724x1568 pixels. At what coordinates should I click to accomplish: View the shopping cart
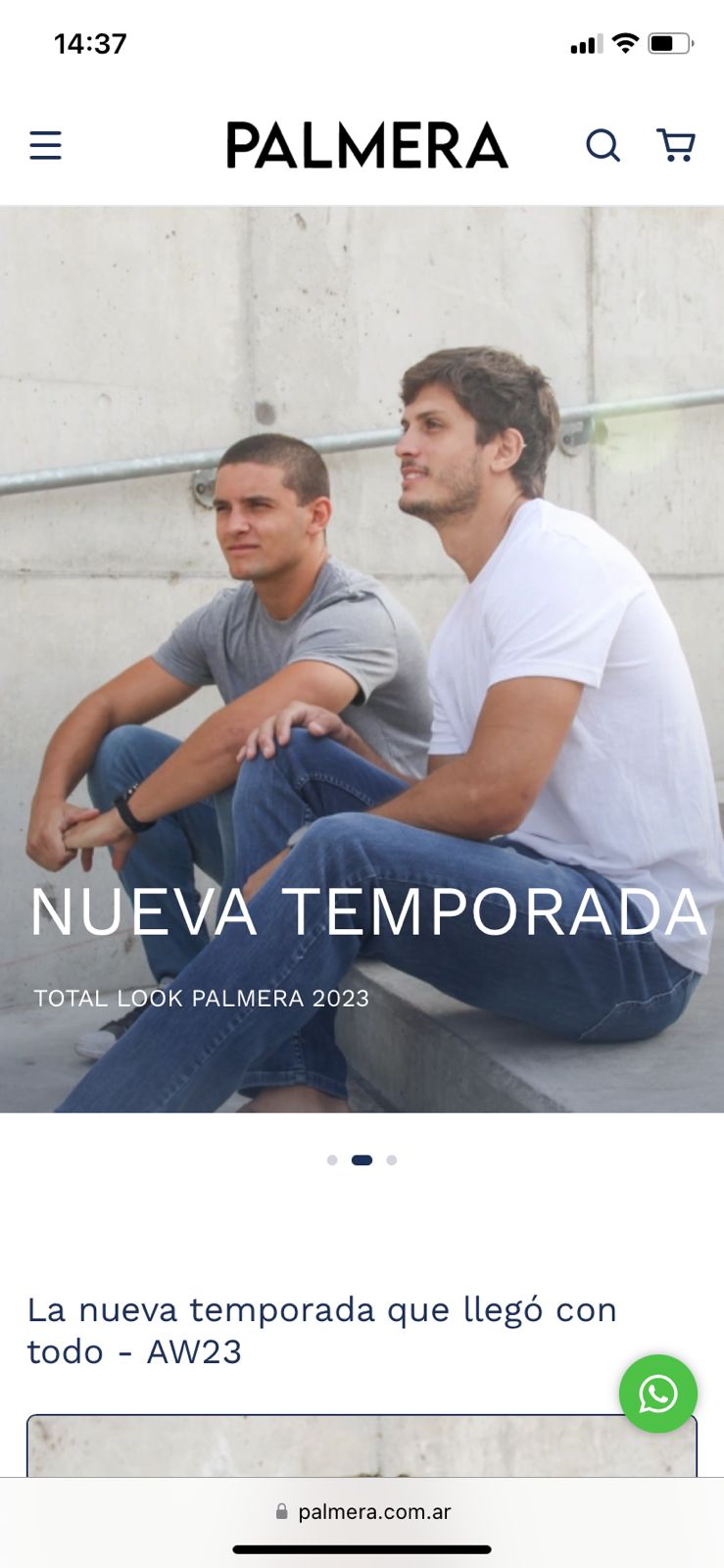tap(676, 146)
